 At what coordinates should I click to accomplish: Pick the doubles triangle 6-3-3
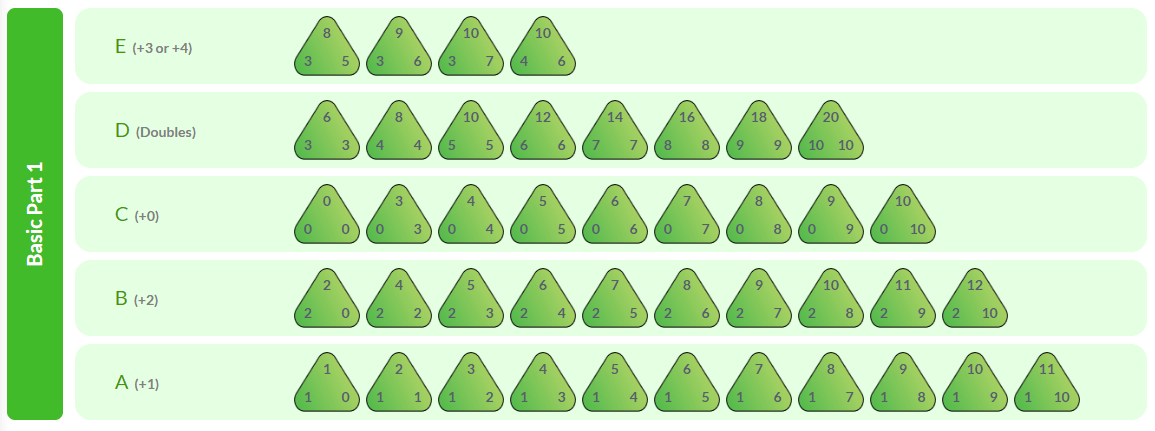point(327,134)
